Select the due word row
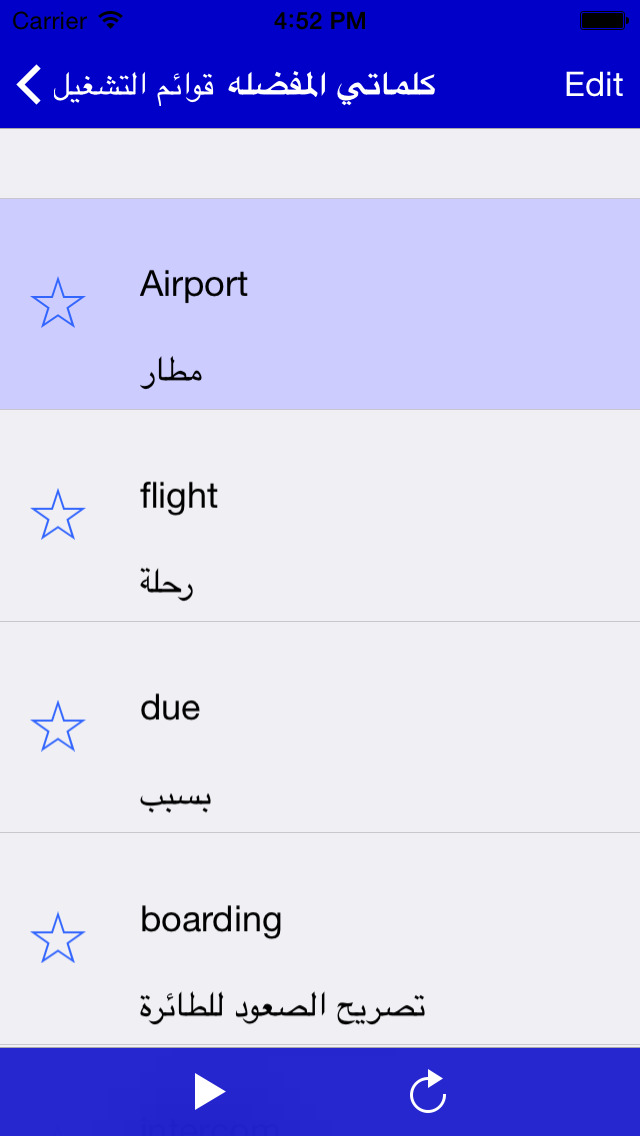The width and height of the screenshot is (640, 1136). 320,727
